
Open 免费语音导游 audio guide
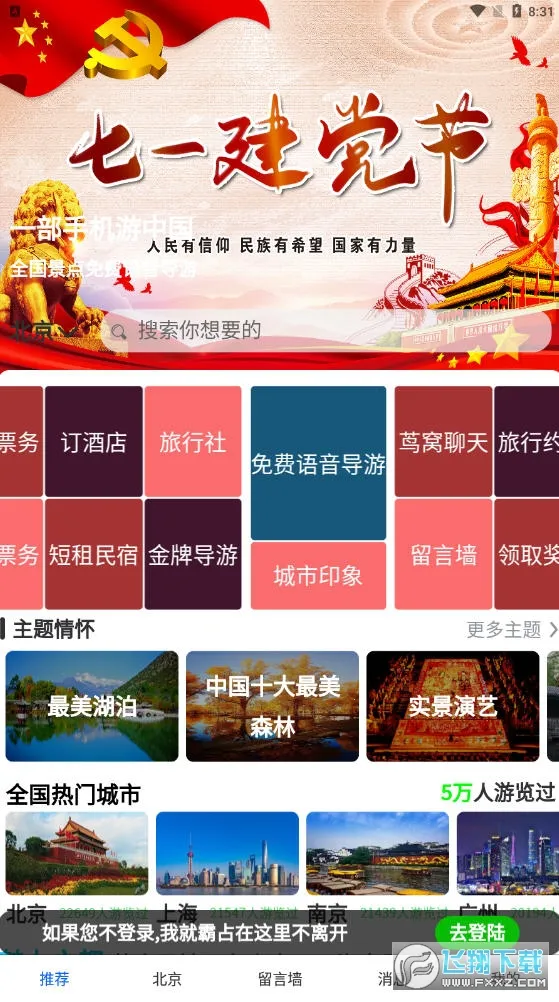coord(318,463)
